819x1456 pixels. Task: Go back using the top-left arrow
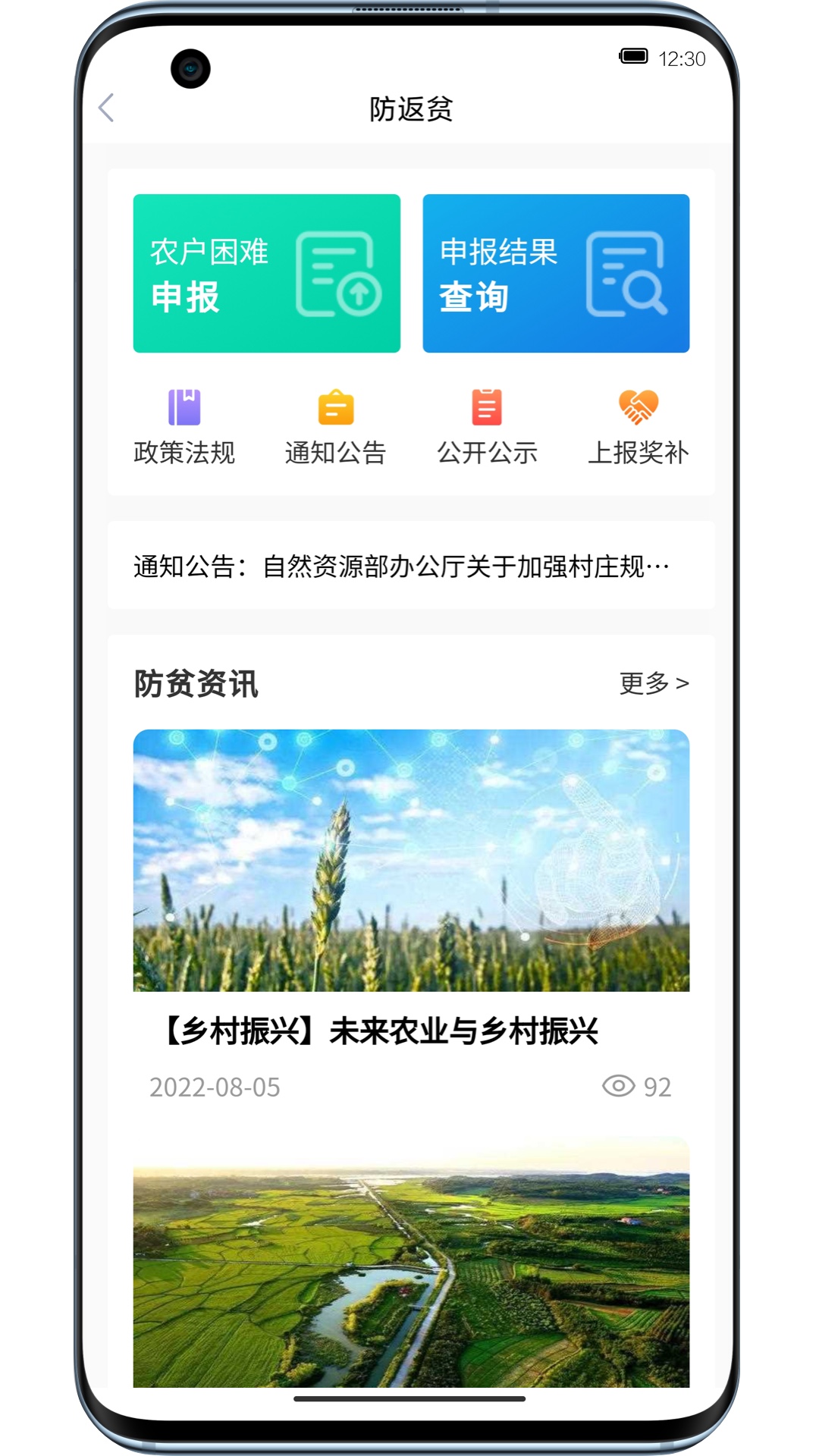(x=107, y=108)
